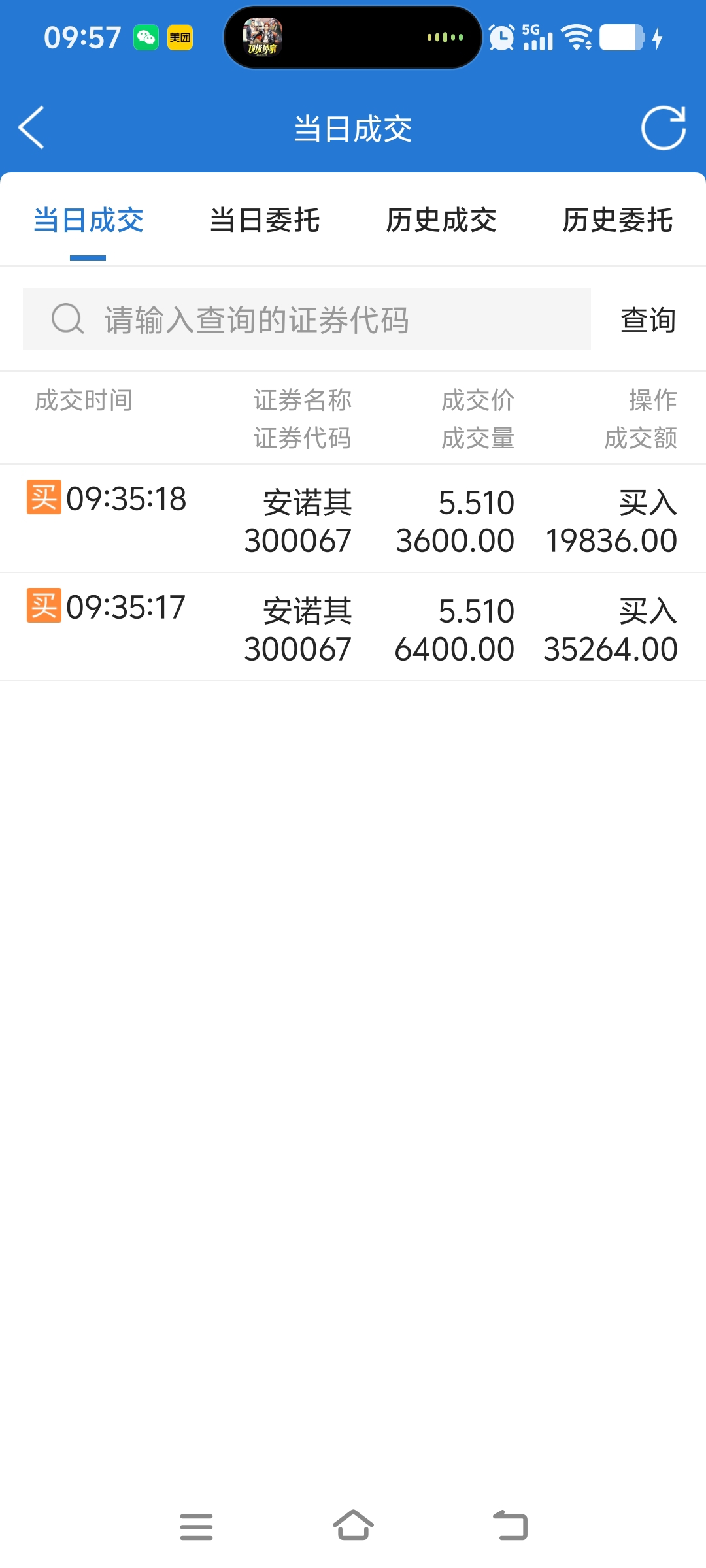The width and height of the screenshot is (706, 1568).
Task: Select the 历史委托 tab
Action: 618,220
